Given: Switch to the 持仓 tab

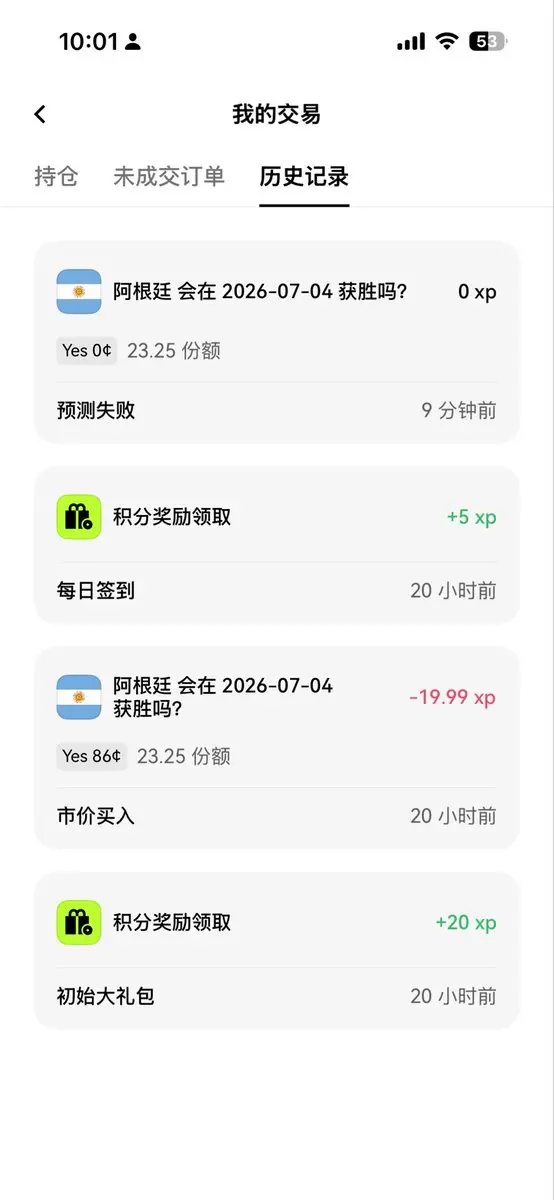Looking at the screenshot, I should [x=56, y=177].
